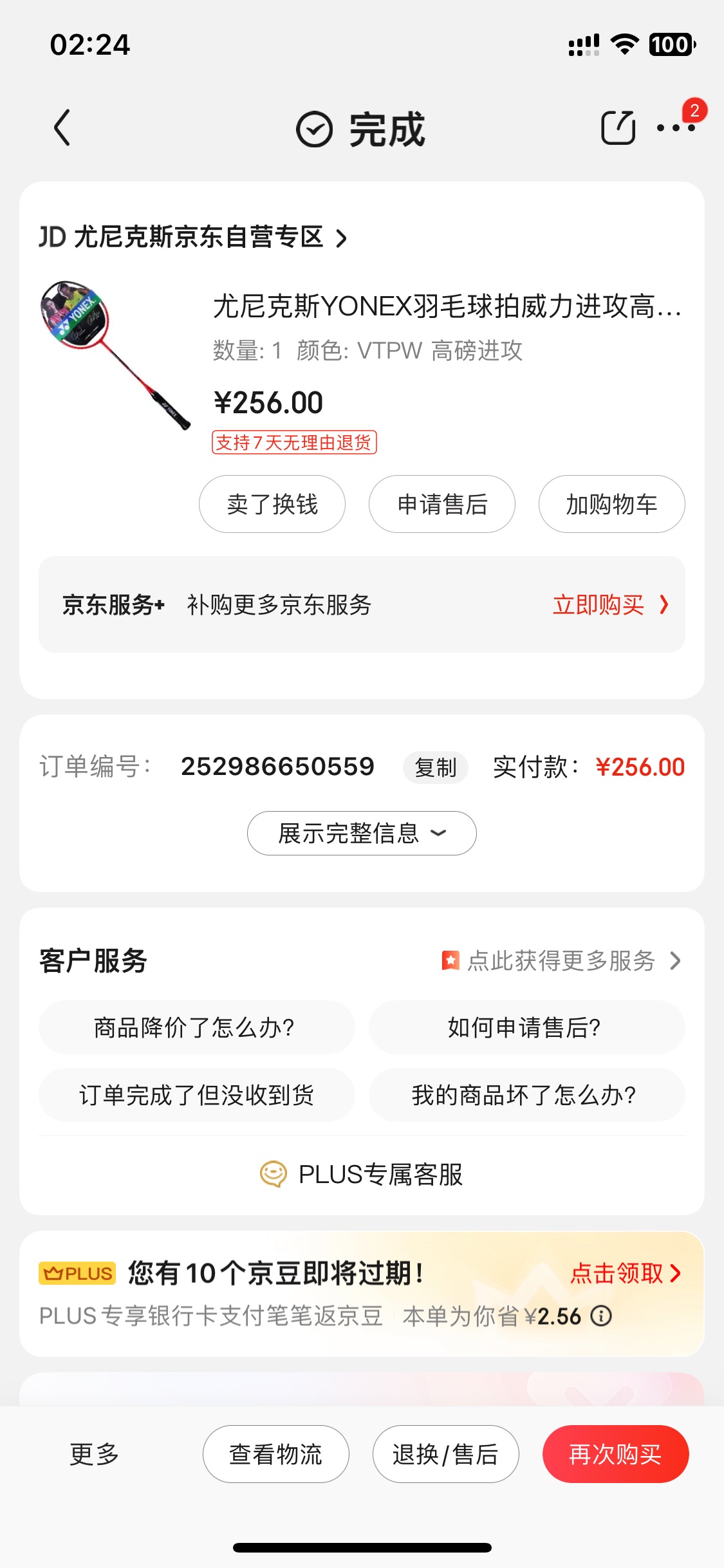724x1568 pixels.
Task: Add racket to cart with 加购物车
Action: 611,504
